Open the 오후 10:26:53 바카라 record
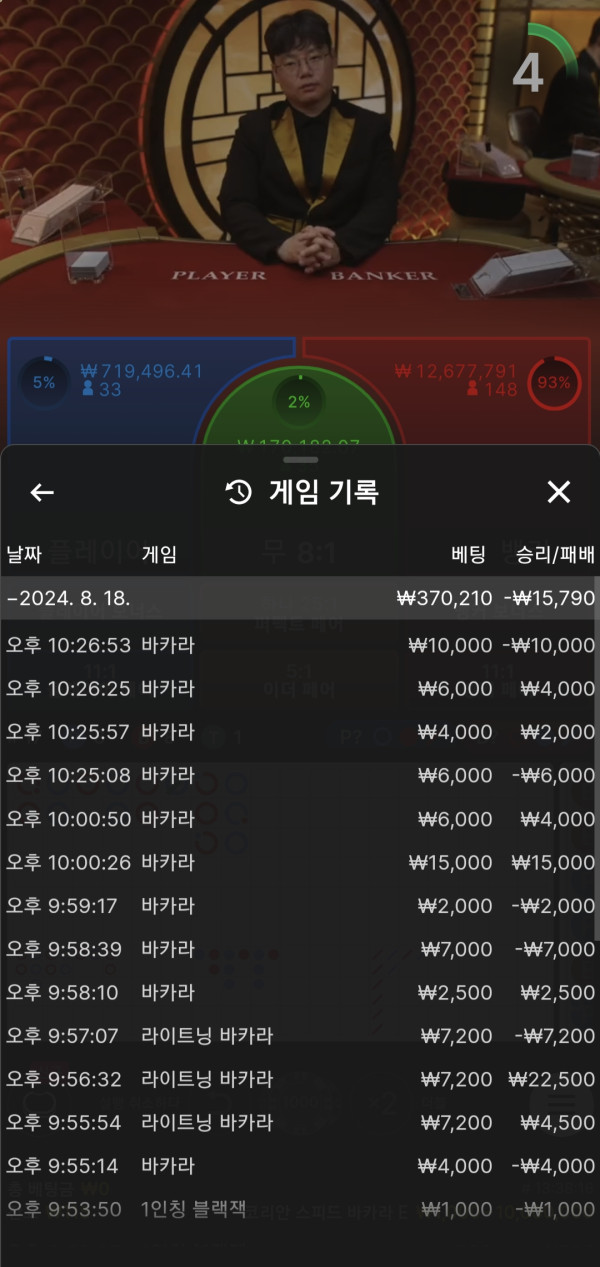The width and height of the screenshot is (600, 1267). point(300,645)
